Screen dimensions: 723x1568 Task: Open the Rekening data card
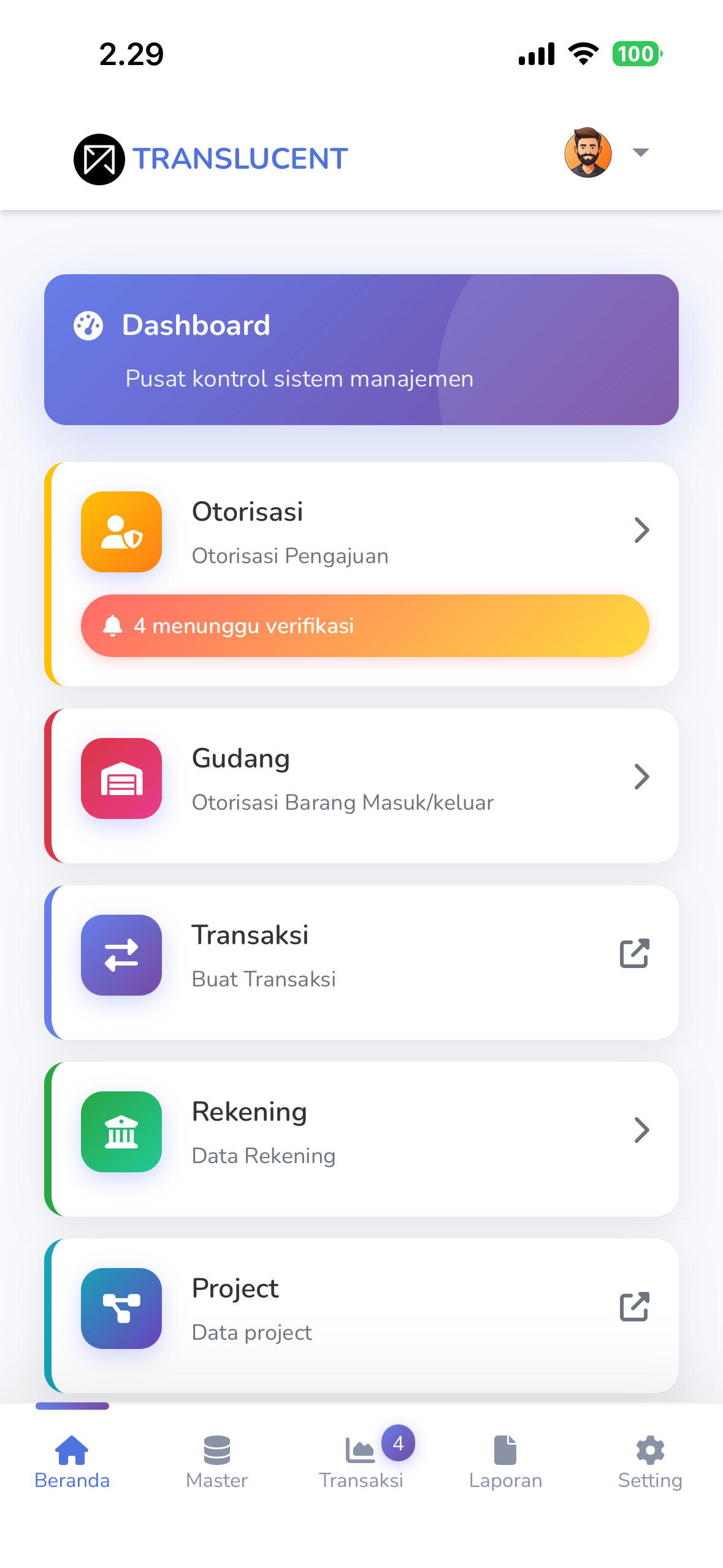361,1139
